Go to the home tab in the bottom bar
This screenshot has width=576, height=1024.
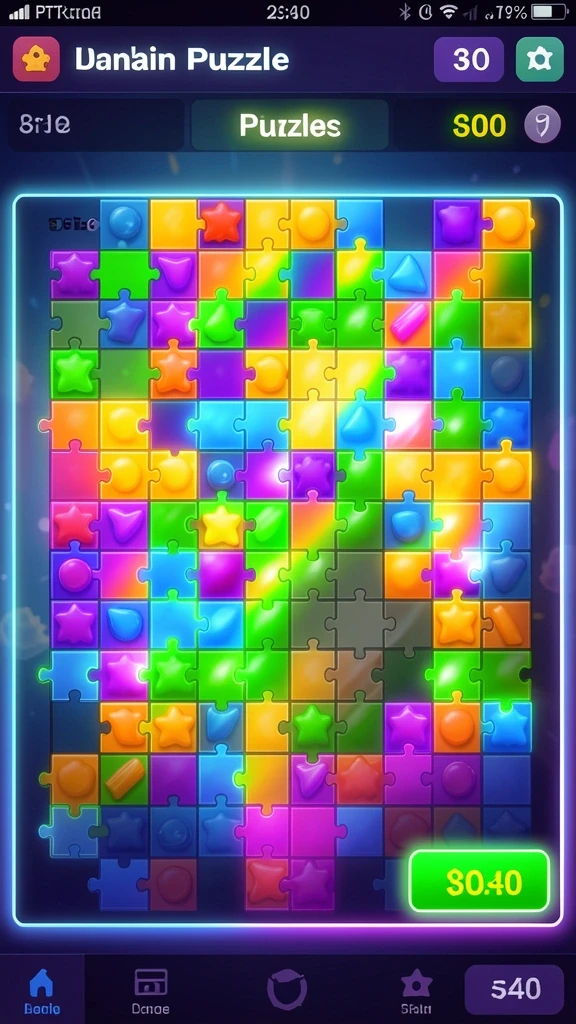click(42, 991)
